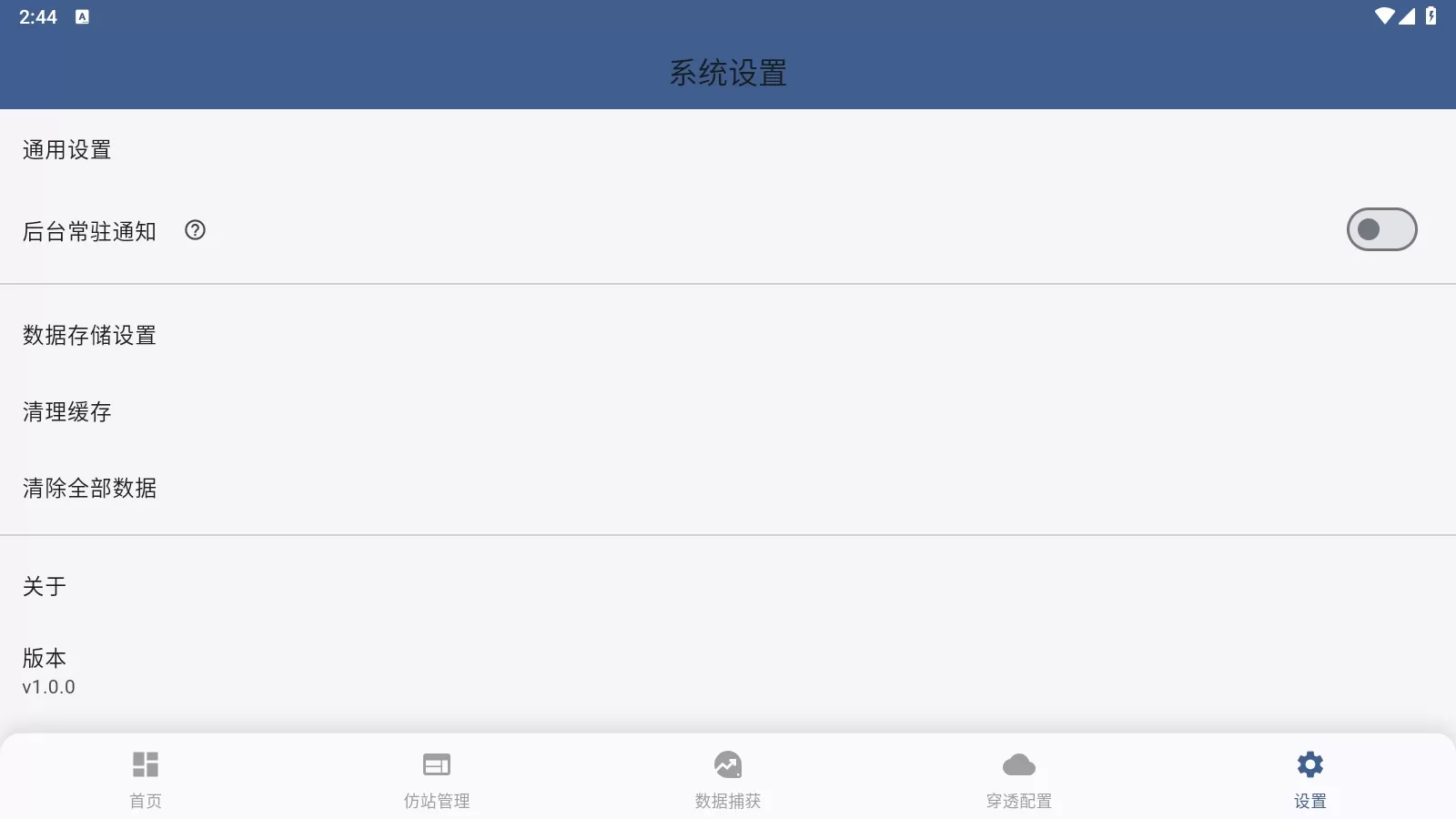Switch to the 首页 tab
The height and width of the screenshot is (819, 1456).
coord(146,778)
